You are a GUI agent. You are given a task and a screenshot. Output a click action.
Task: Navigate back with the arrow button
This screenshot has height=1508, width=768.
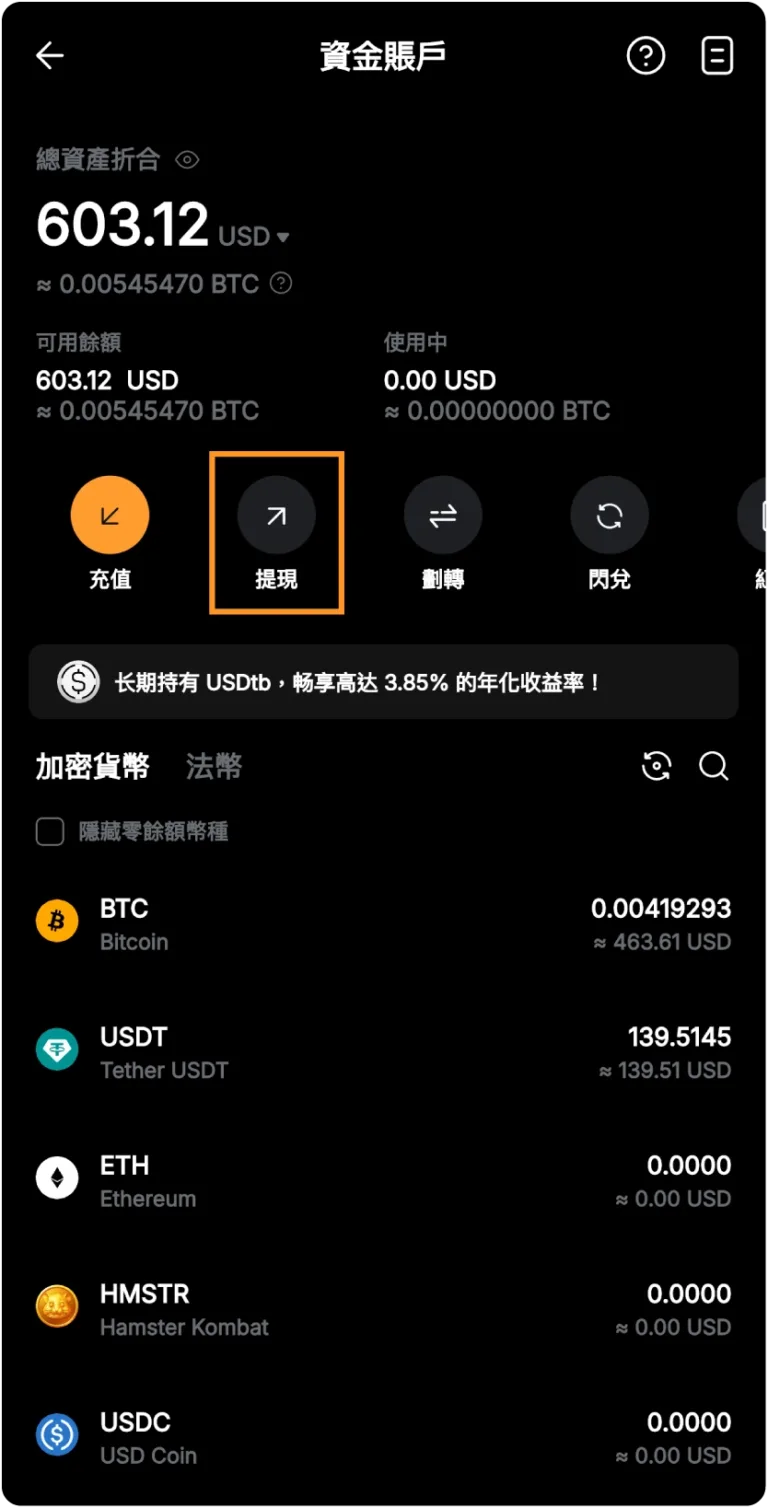48,55
